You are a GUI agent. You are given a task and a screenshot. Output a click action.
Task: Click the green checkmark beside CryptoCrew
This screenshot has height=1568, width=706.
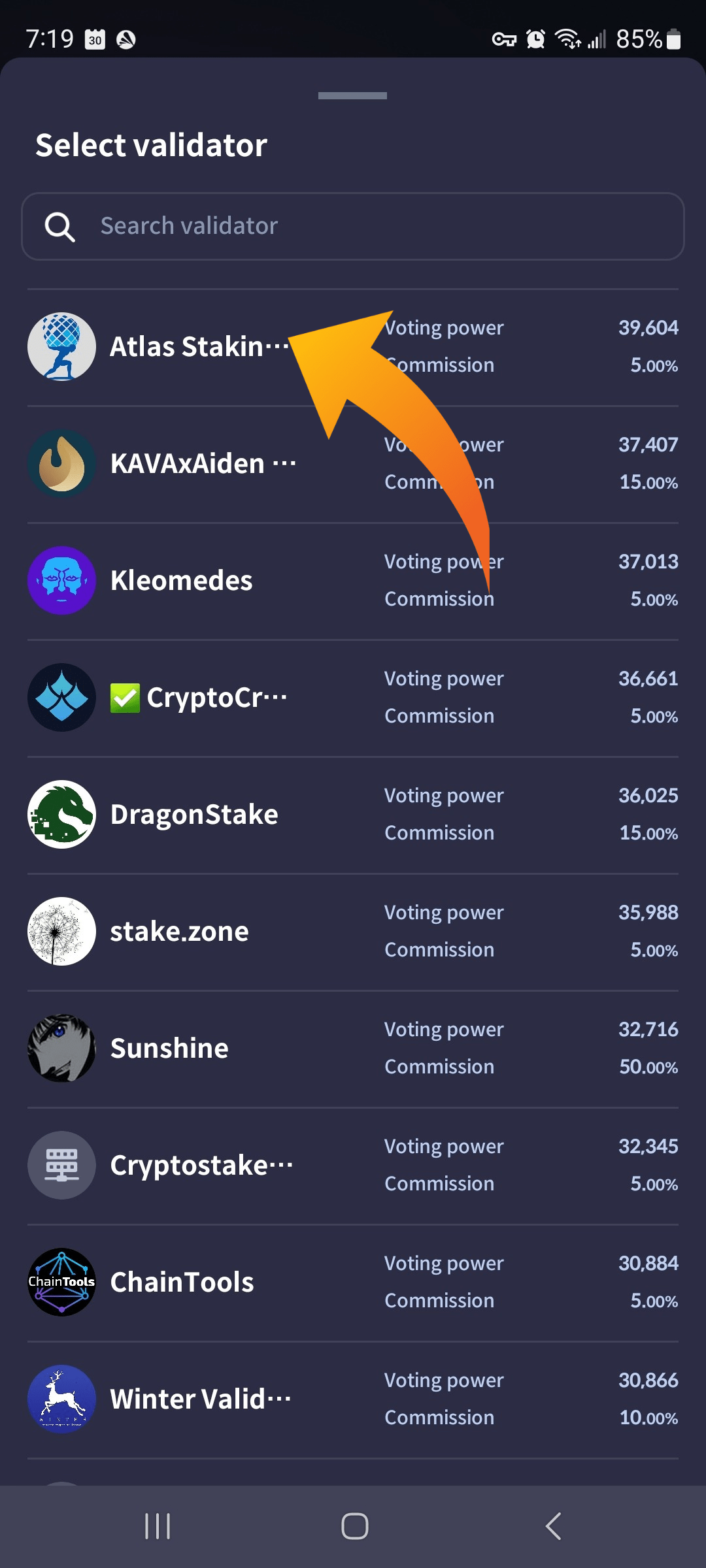coord(126,696)
